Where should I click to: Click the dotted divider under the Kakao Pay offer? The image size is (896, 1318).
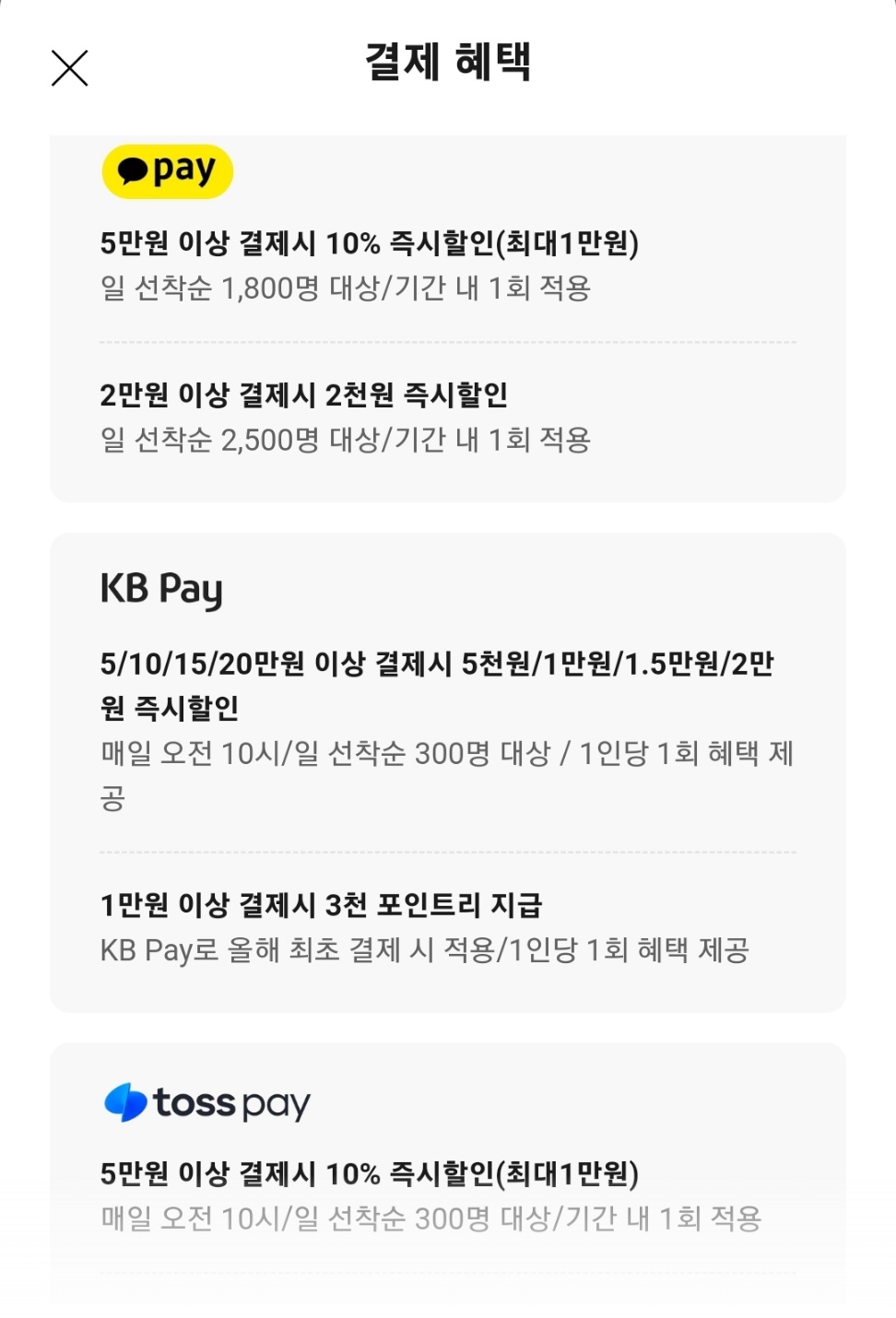[448, 341]
